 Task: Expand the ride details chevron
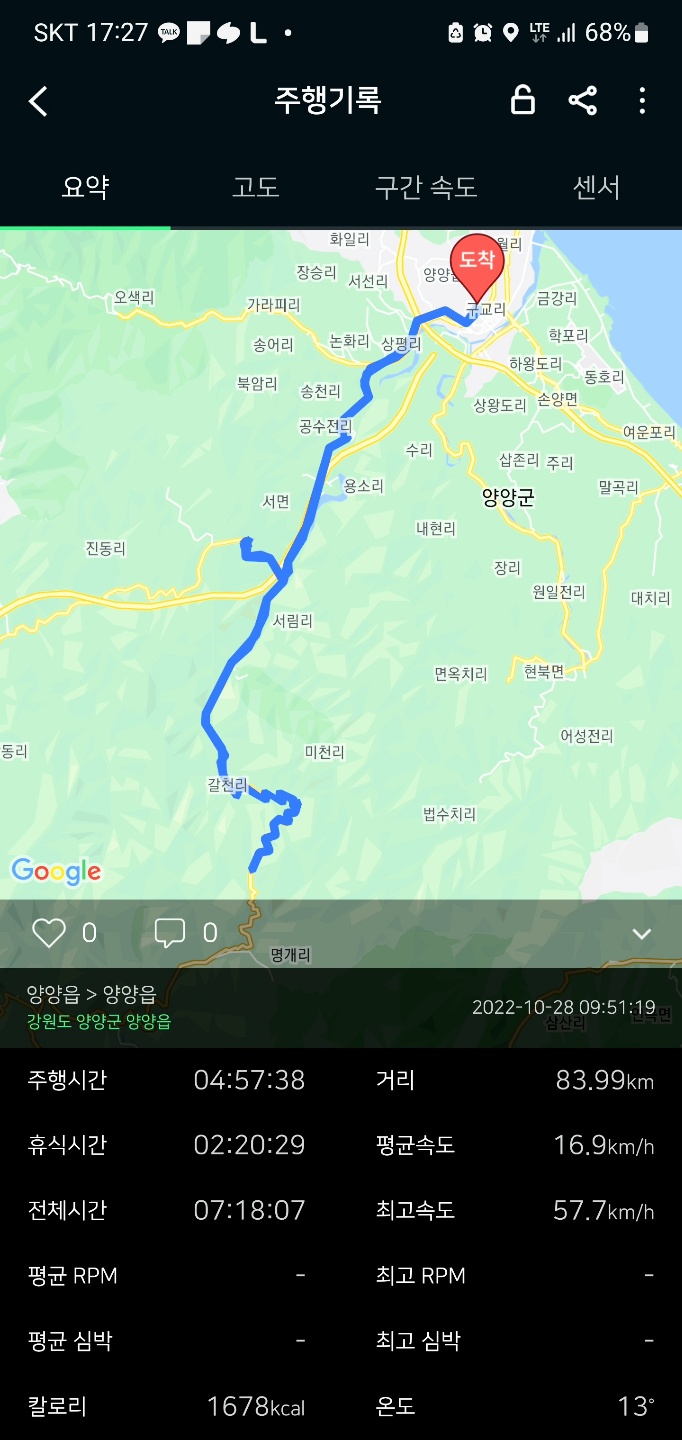tap(642, 934)
